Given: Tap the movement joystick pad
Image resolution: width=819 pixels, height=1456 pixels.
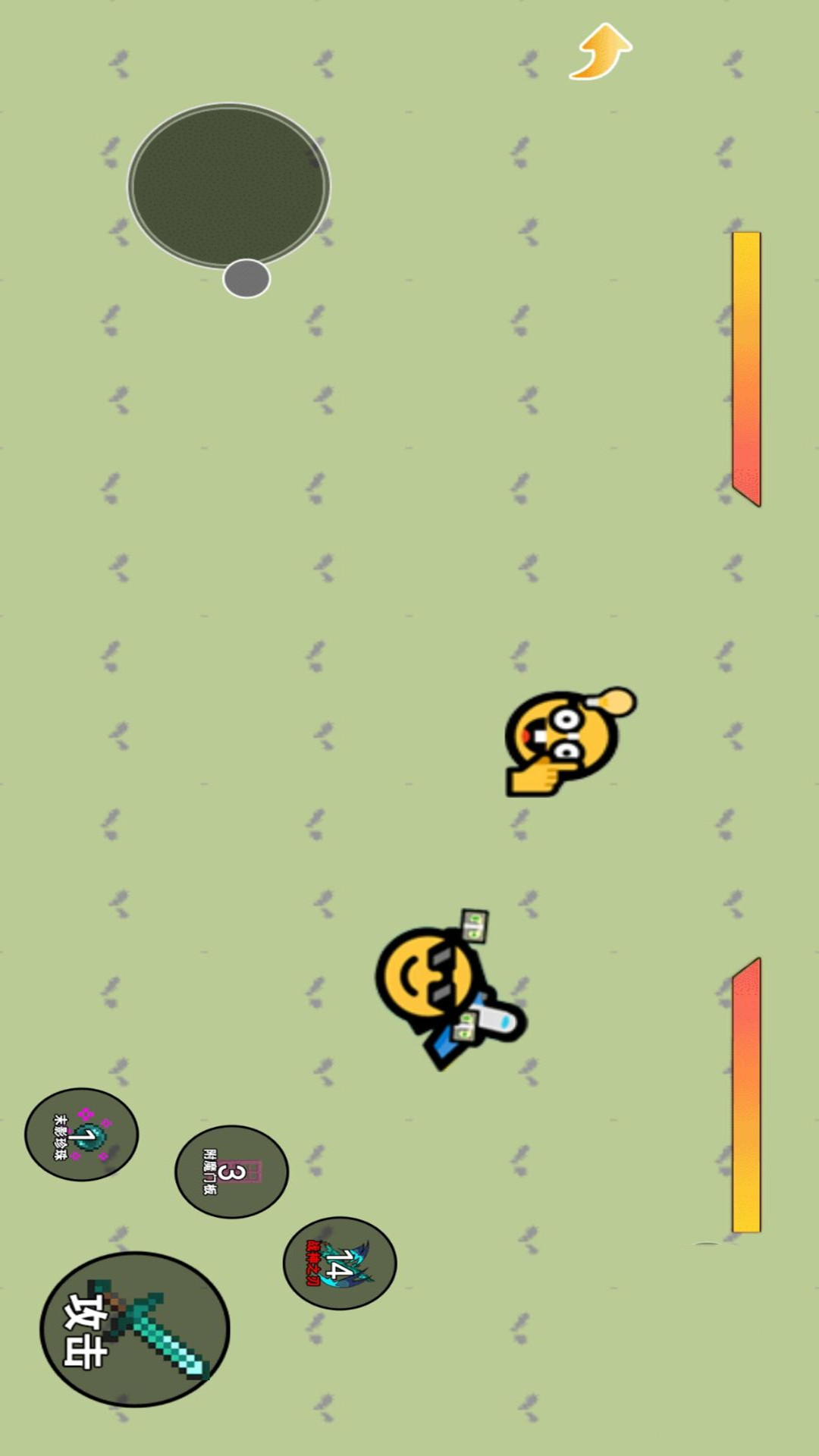Looking at the screenshot, I should pos(229,186).
